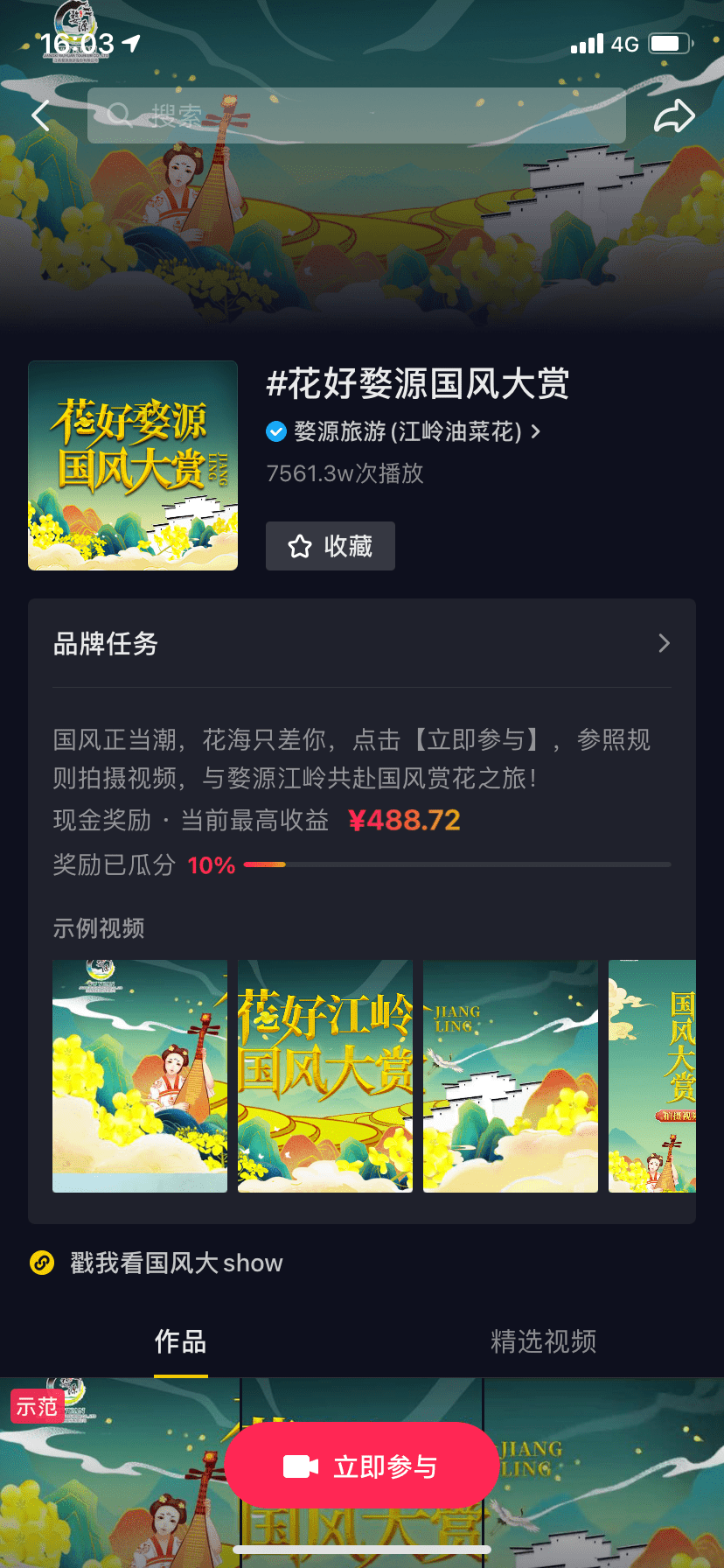
Task: Open the 示范 demo video in the grid
Action: click(x=120, y=1473)
